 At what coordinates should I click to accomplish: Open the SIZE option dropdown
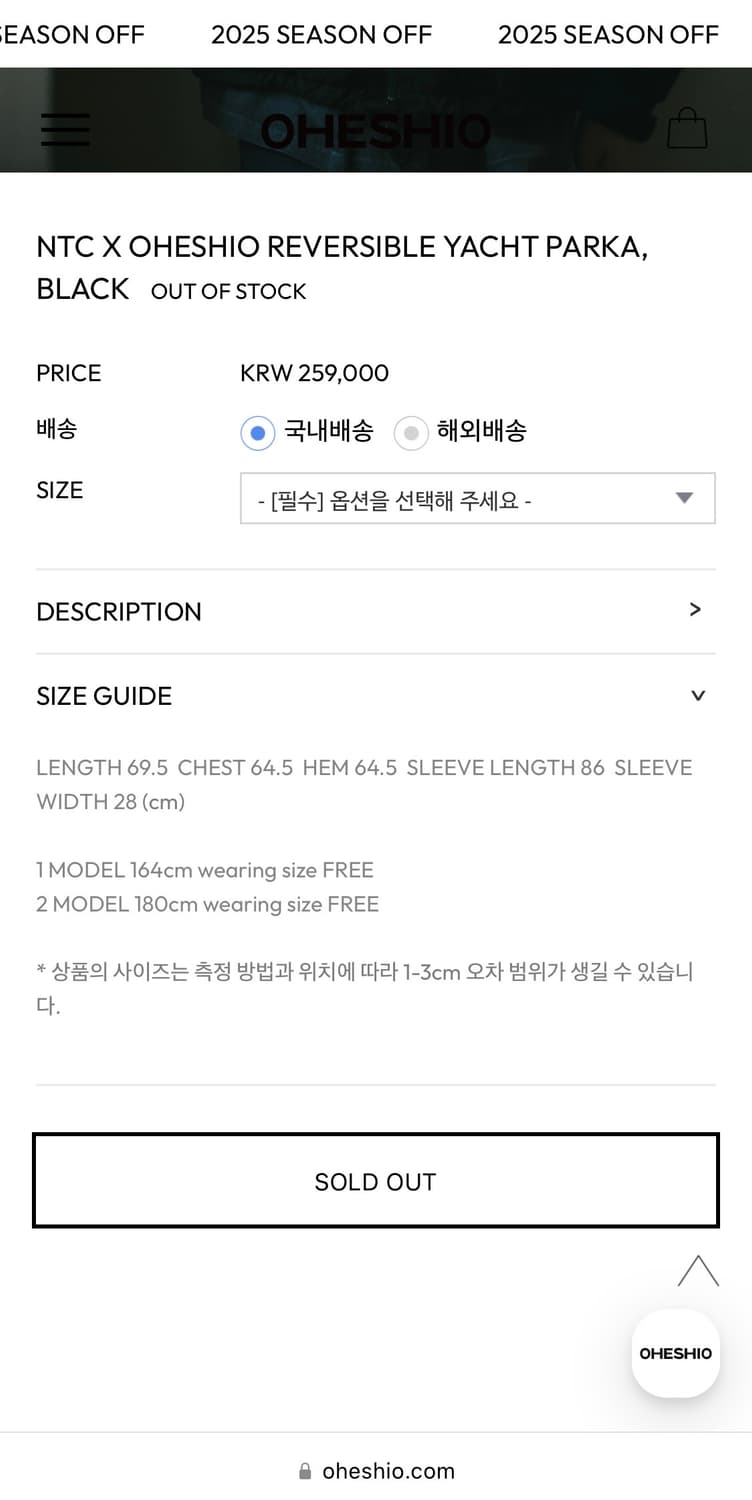477,498
